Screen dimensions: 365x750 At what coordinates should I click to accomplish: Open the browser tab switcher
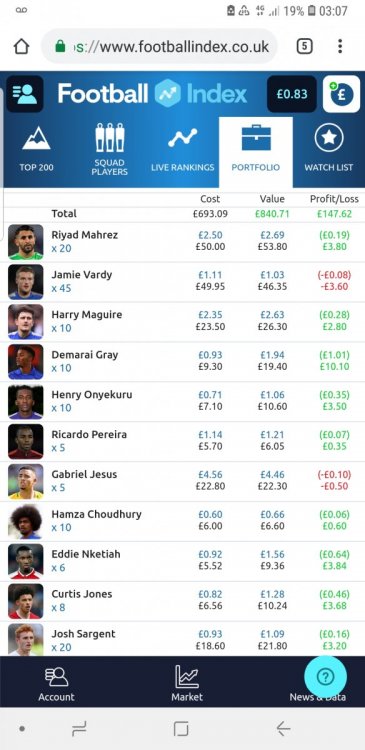(x=305, y=46)
